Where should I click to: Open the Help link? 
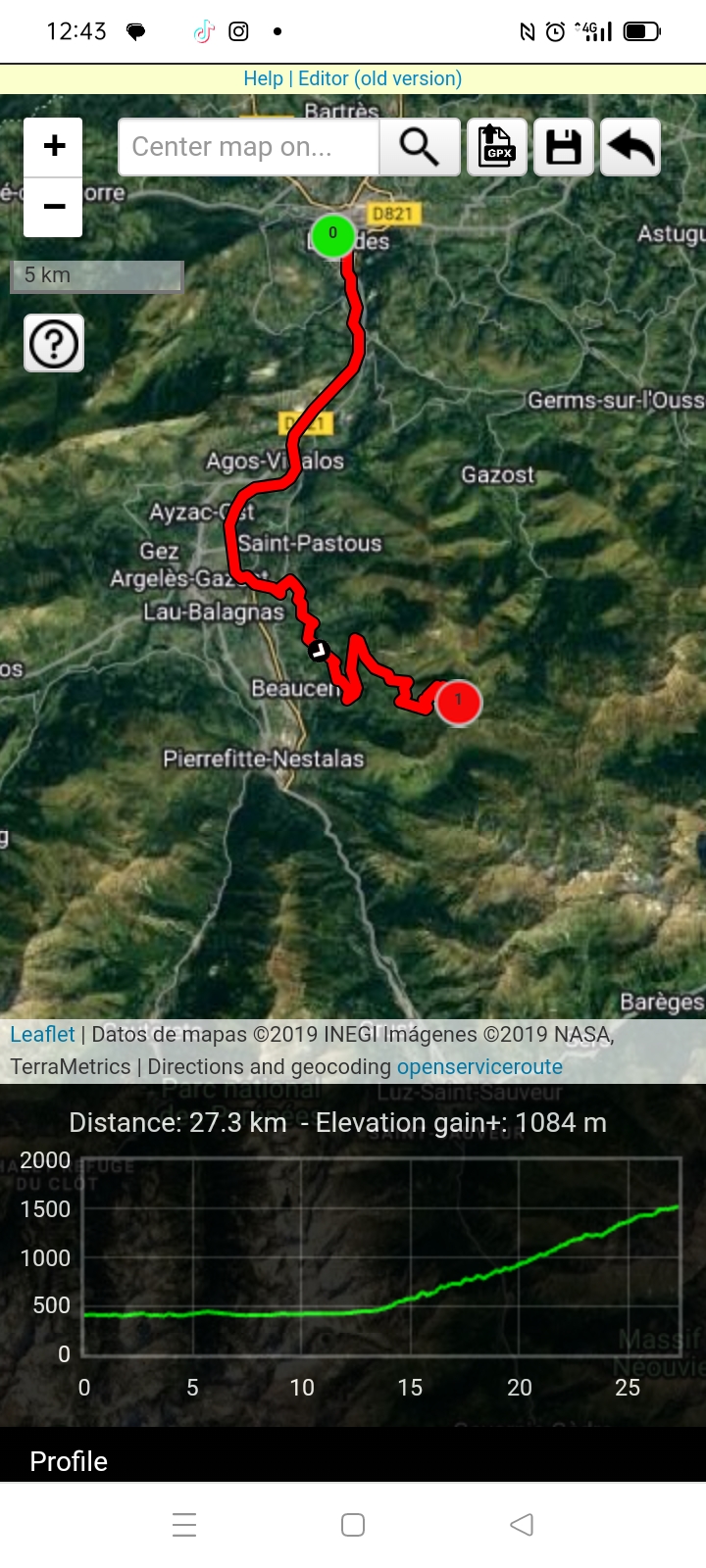(x=263, y=78)
